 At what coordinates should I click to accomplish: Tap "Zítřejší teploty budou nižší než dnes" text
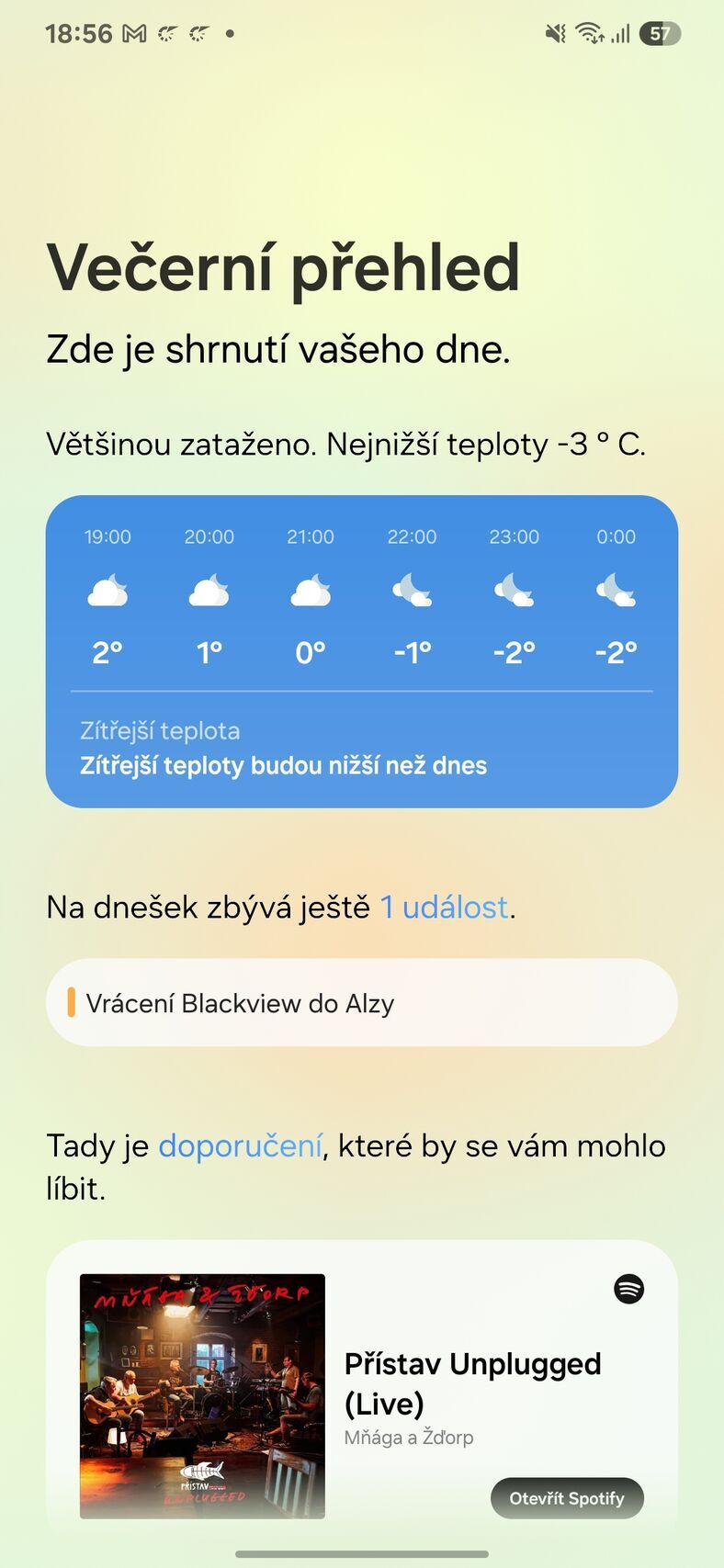tap(283, 764)
